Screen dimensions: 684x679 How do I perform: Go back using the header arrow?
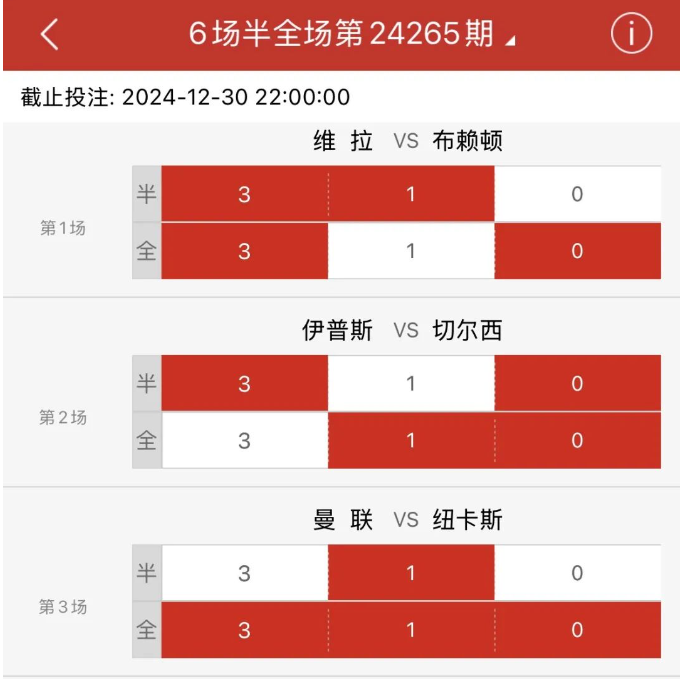50,35
